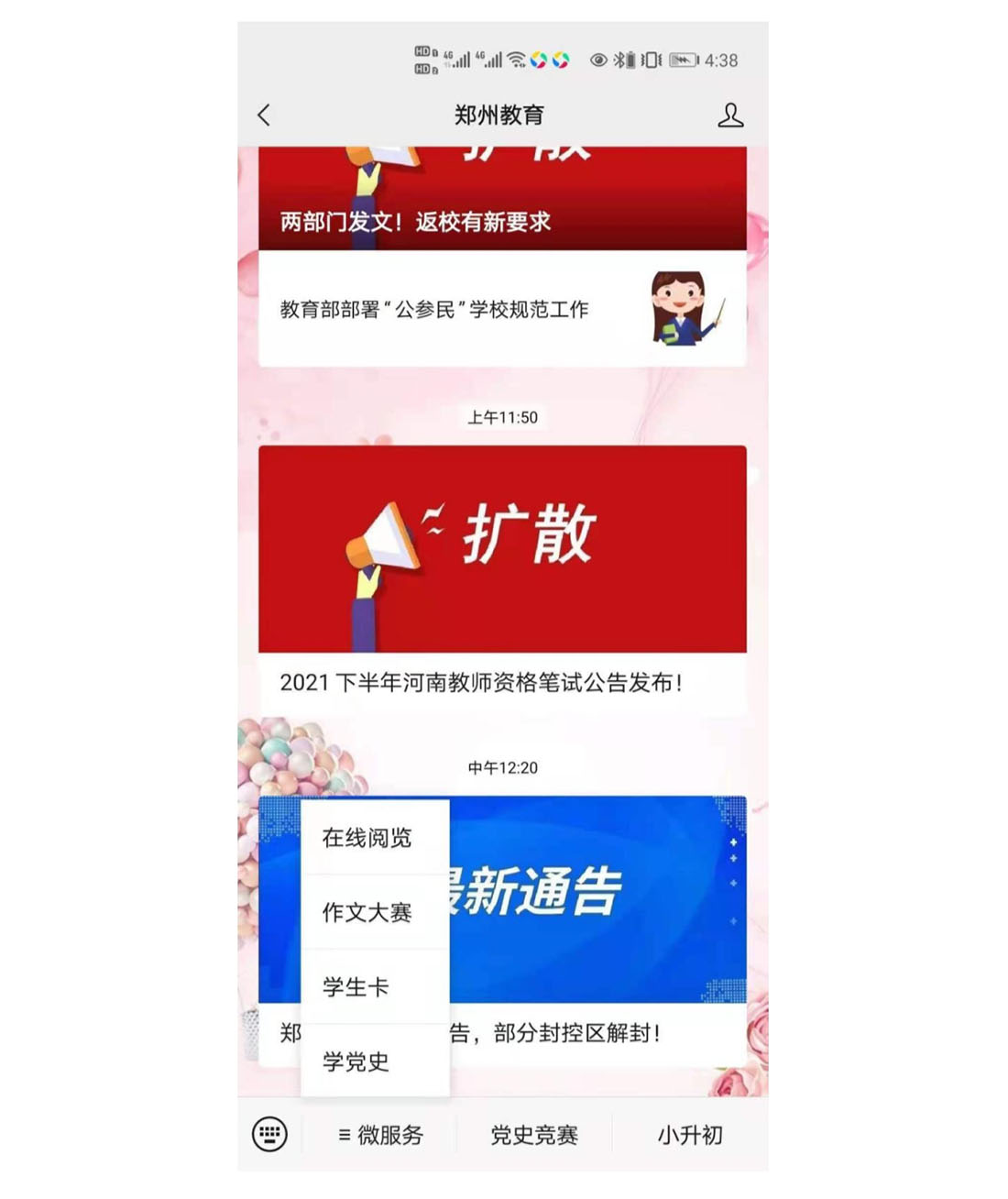This screenshot has height=1199, width=1008.
Task: Go back from 郑州教育 account
Action: click(x=265, y=115)
